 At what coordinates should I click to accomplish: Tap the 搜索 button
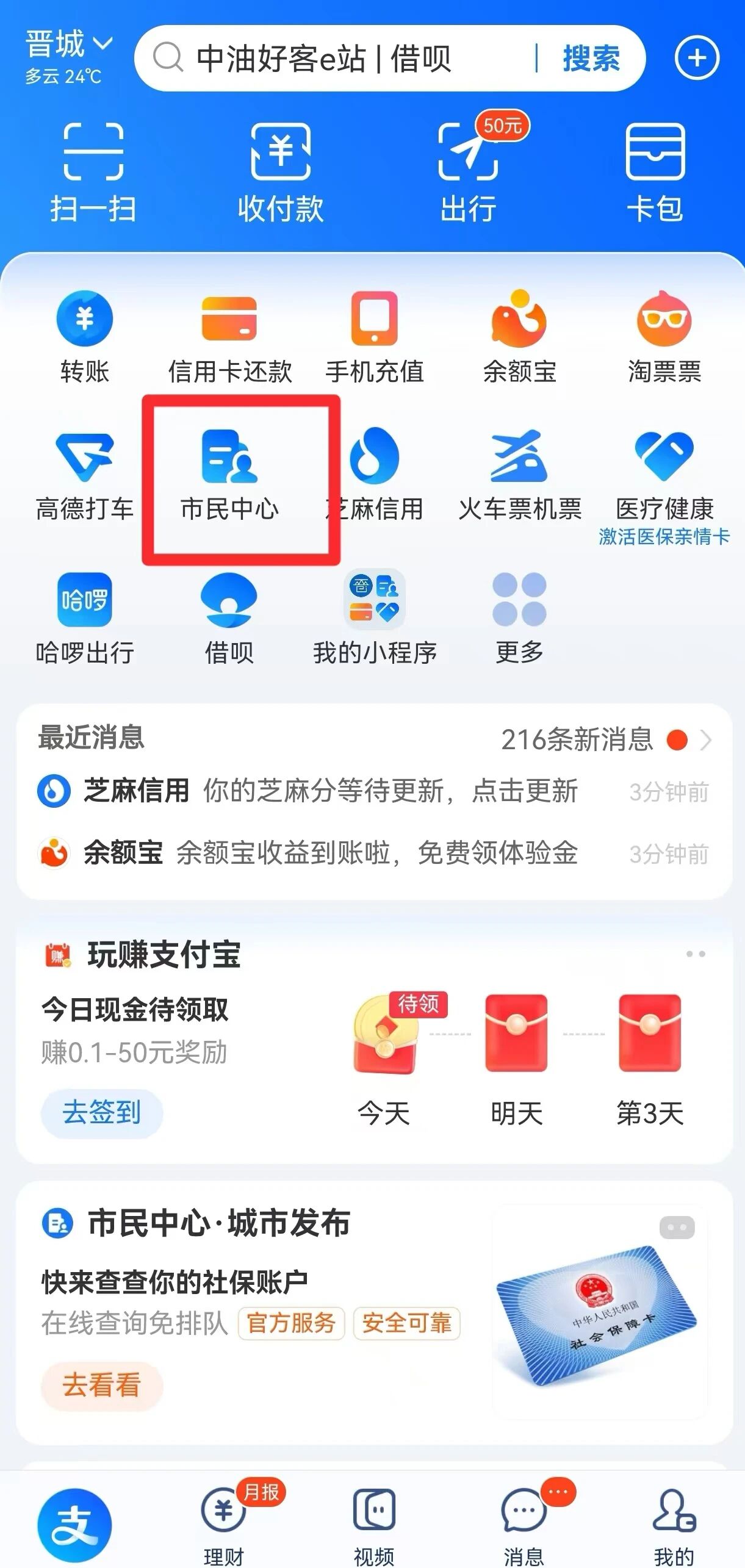coord(590,59)
